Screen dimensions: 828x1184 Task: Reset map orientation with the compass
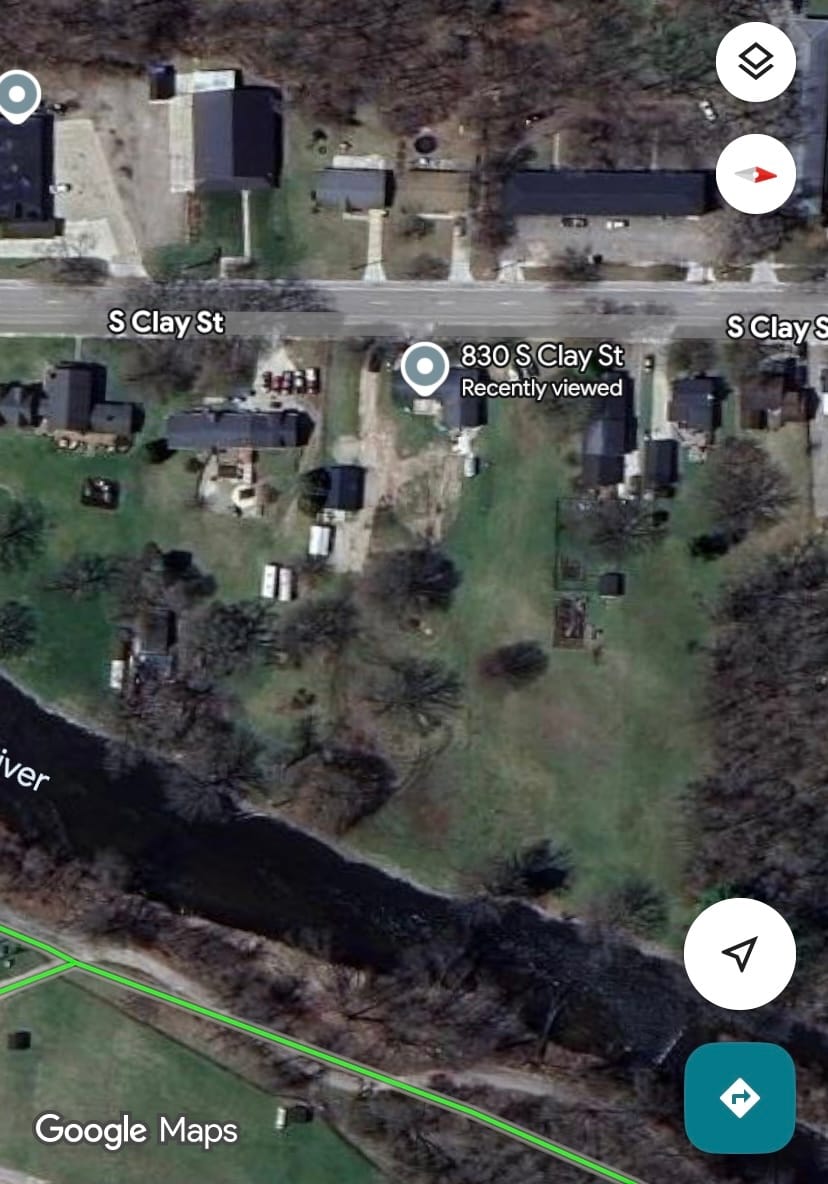pyautogui.click(x=756, y=174)
